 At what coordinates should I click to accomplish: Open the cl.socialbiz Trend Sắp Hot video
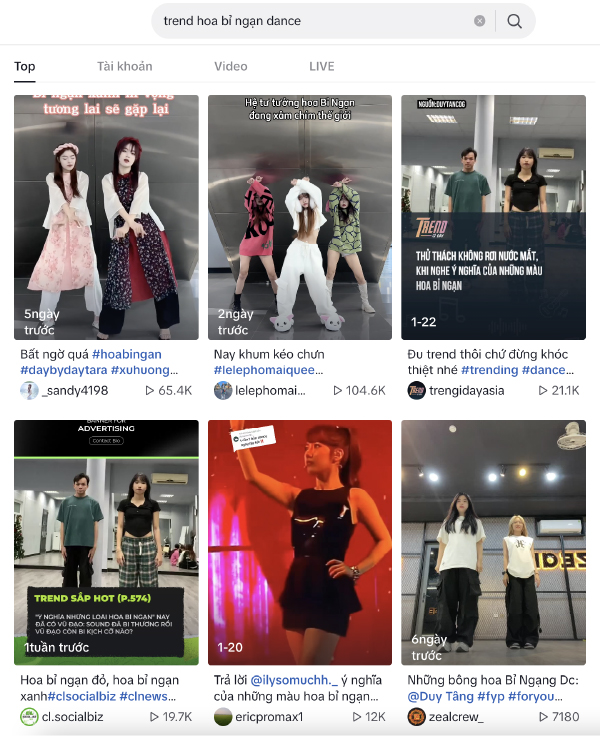point(106,542)
